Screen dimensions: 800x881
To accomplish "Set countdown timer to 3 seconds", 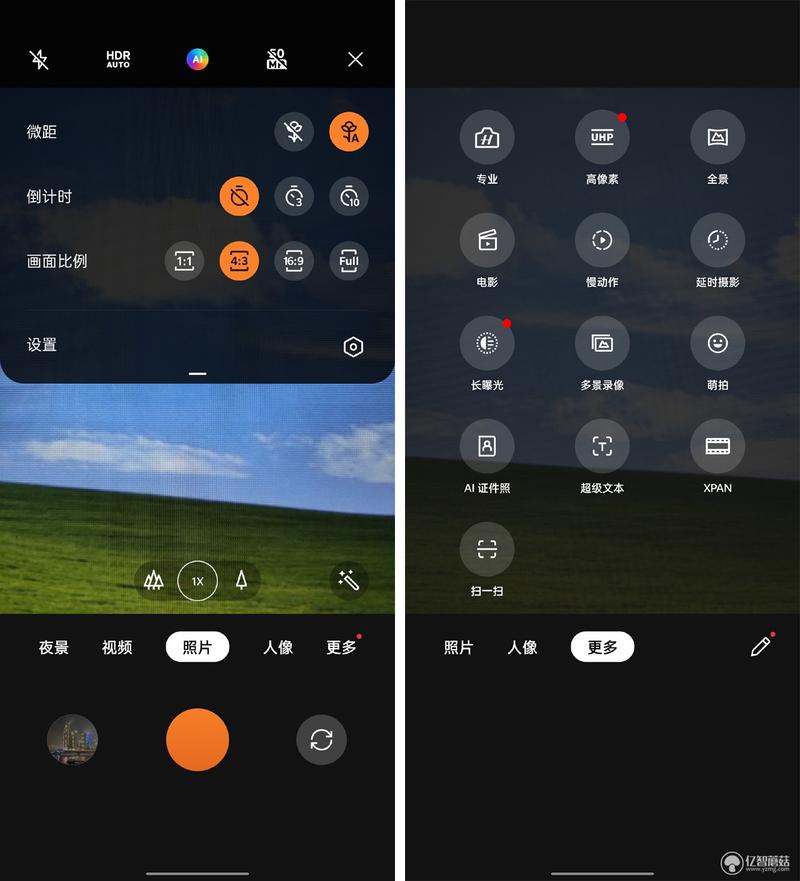I will 294,197.
